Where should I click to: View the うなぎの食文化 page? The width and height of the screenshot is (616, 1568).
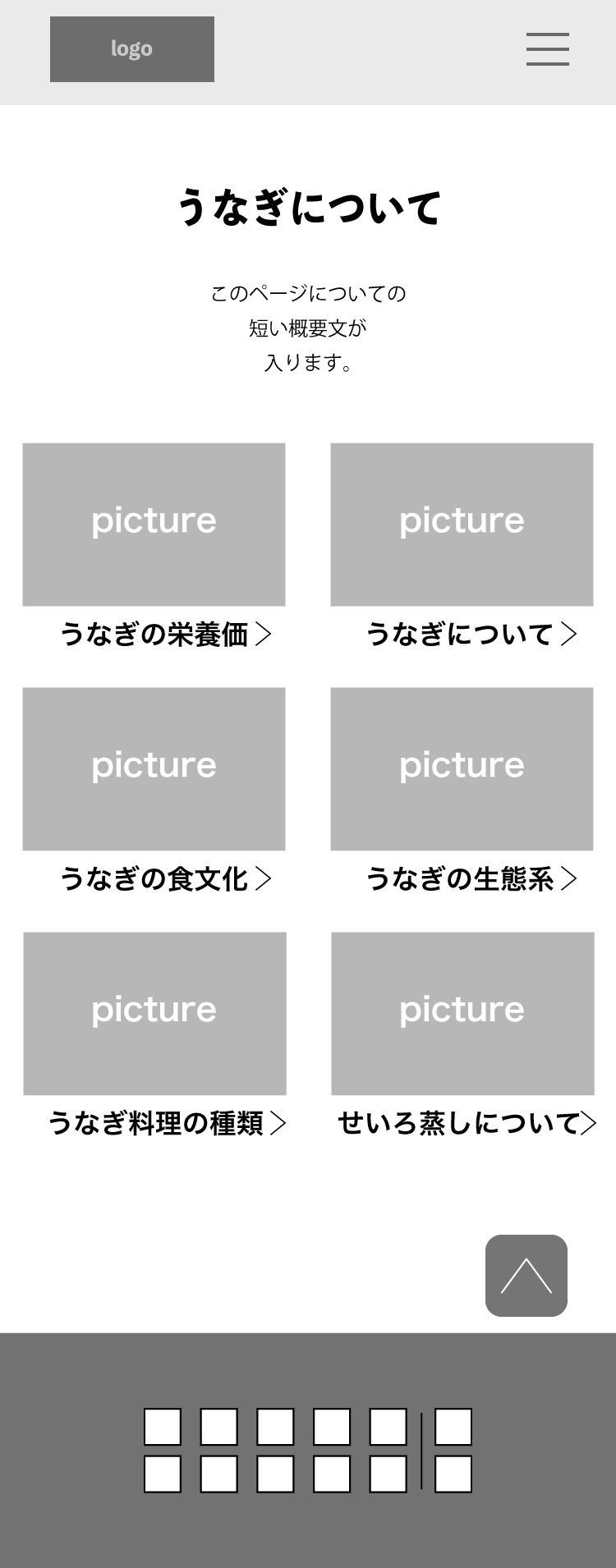(164, 879)
